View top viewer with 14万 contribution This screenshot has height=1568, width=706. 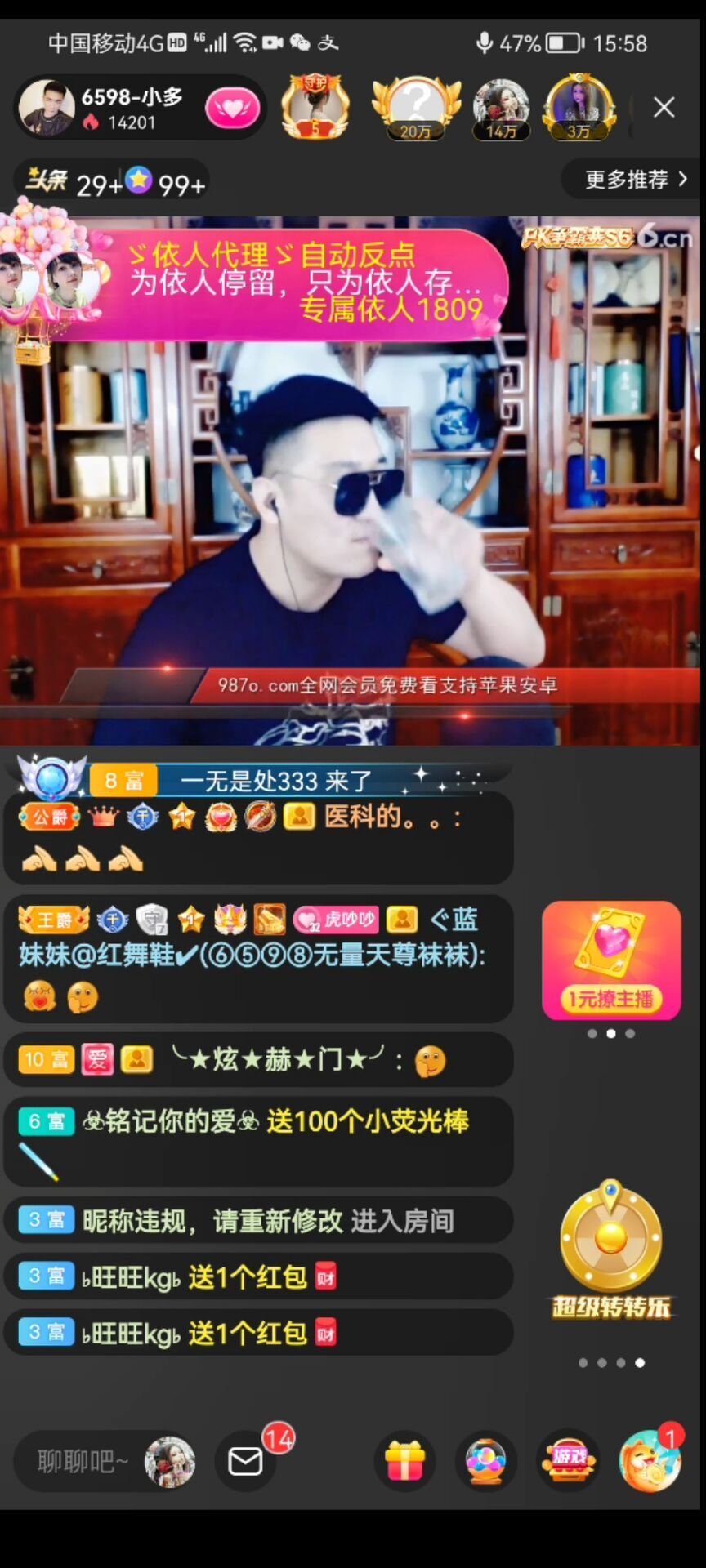pos(501,108)
